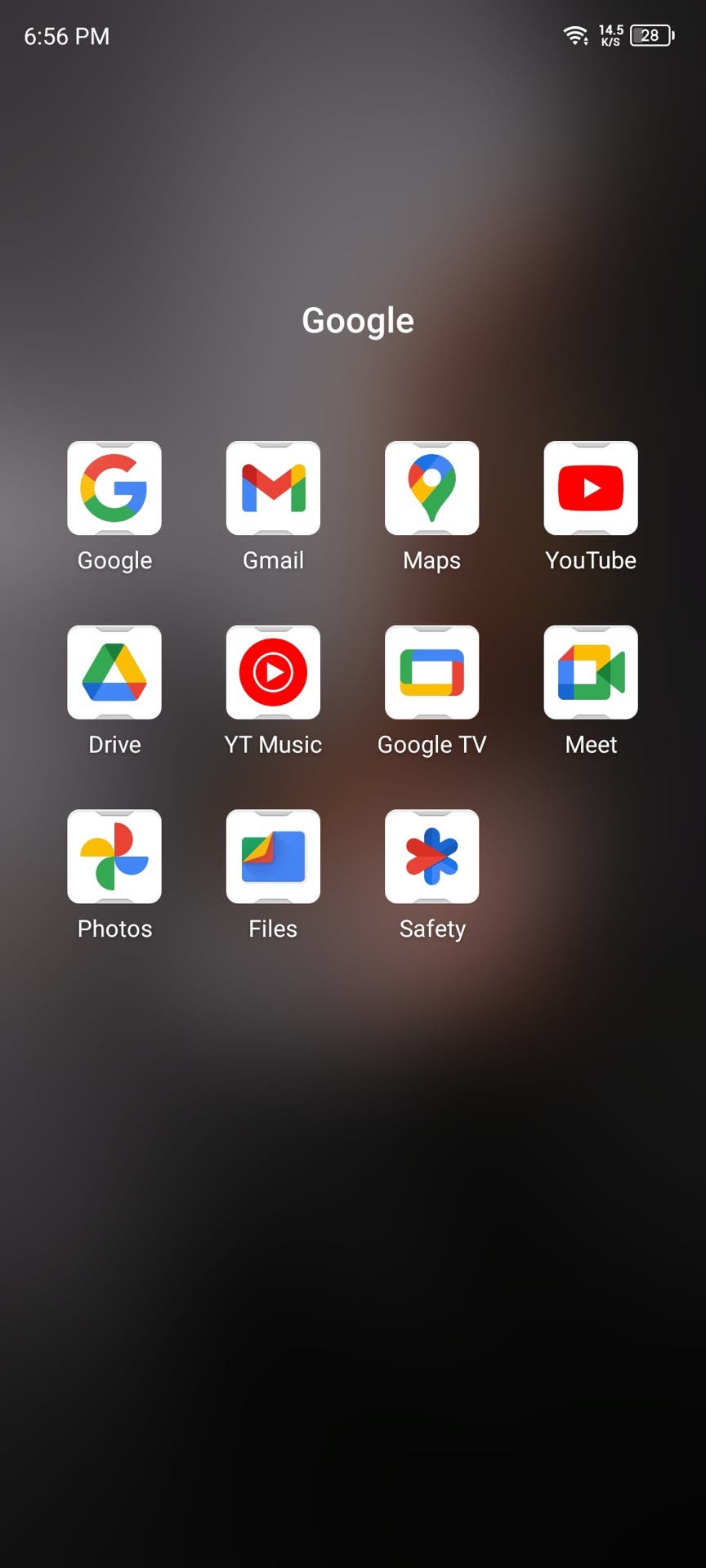The width and height of the screenshot is (706, 1568).
Task: Launch the YouTube app
Action: 591,488
